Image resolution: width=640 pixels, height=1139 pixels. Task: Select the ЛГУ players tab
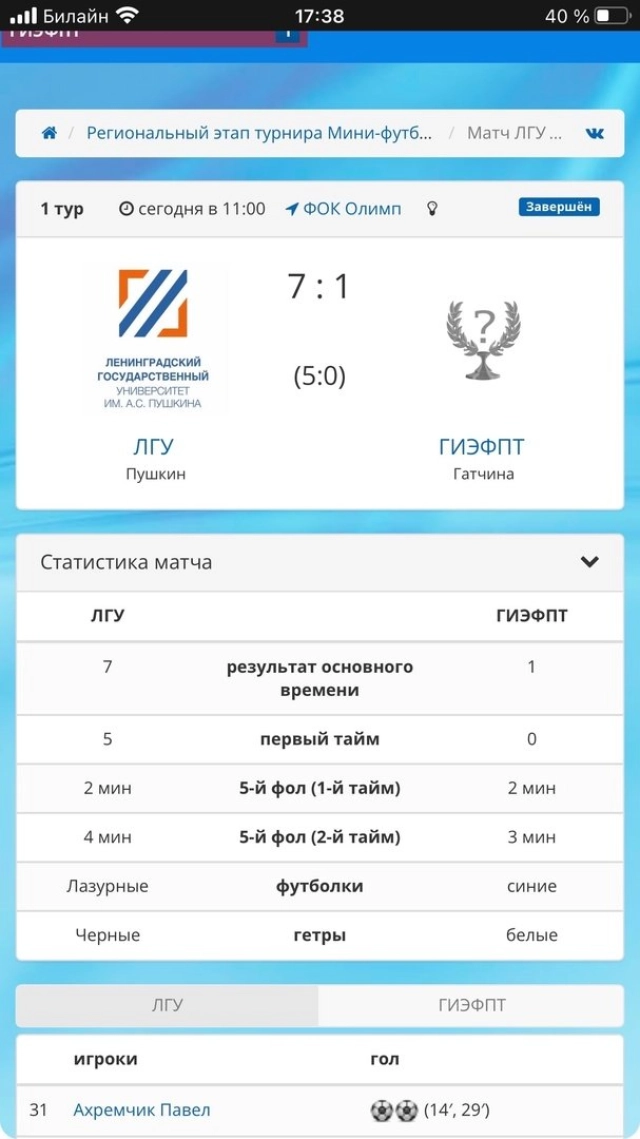click(167, 1005)
